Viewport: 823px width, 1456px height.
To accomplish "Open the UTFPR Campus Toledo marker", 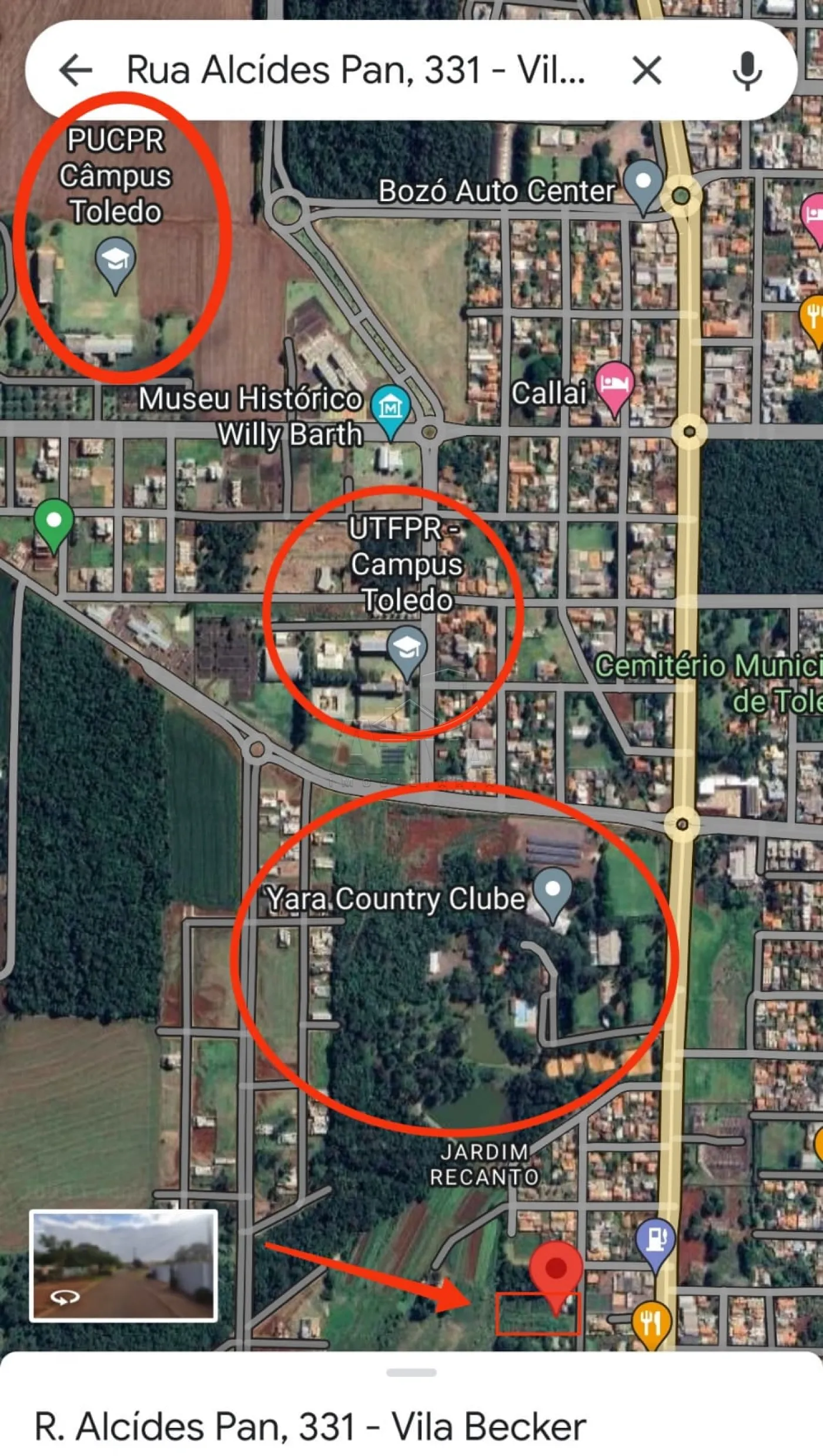I will (x=406, y=648).
